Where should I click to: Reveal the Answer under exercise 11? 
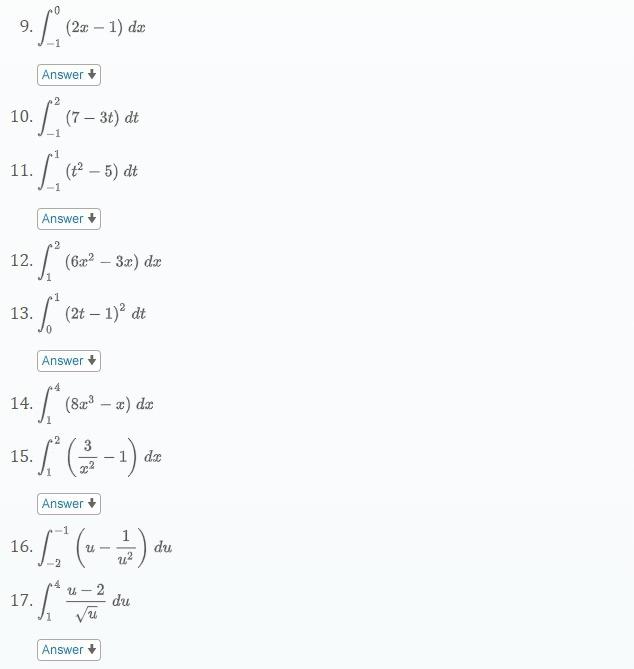pos(69,218)
